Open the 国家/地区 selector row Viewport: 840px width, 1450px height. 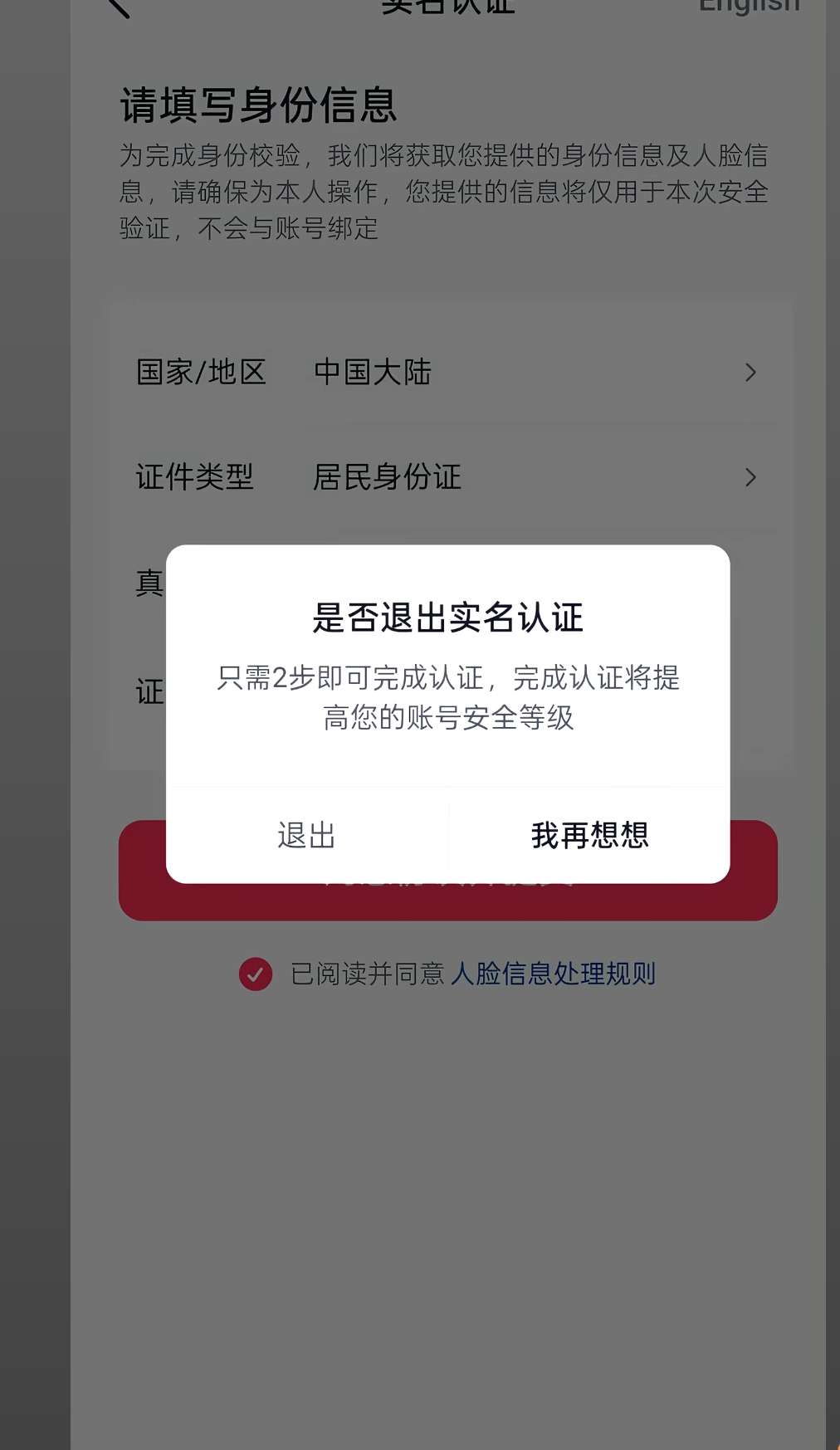[x=448, y=373]
